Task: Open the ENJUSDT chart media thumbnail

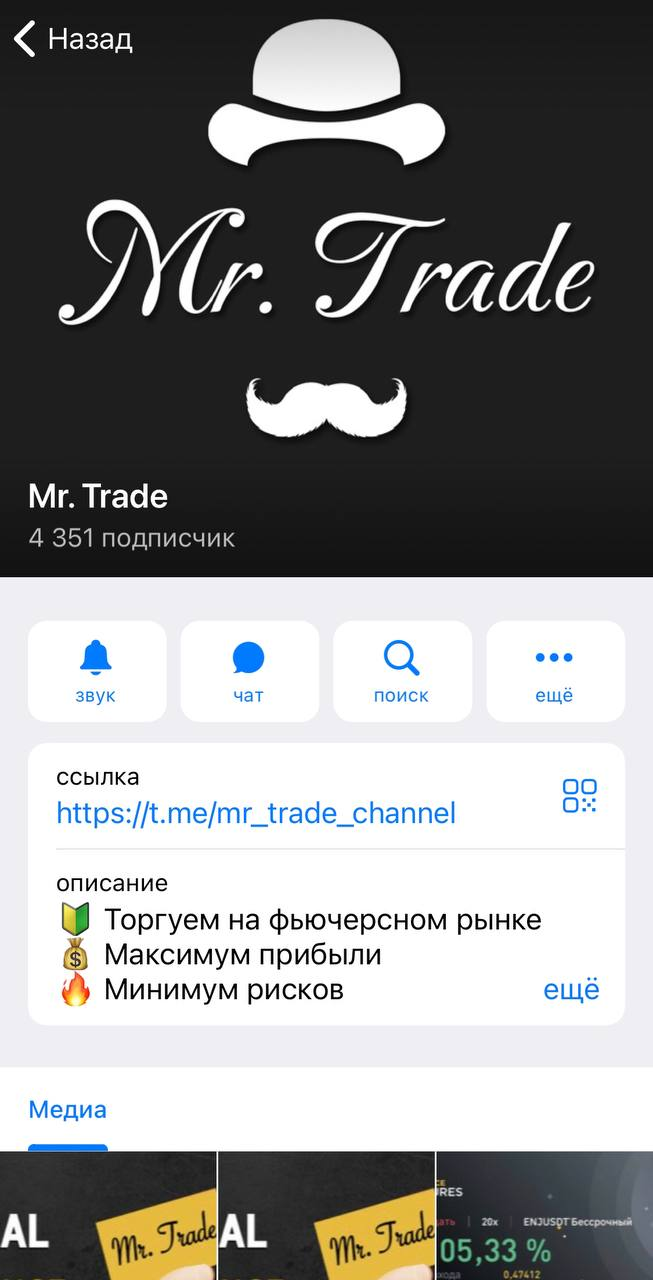Action: [x=544, y=1216]
